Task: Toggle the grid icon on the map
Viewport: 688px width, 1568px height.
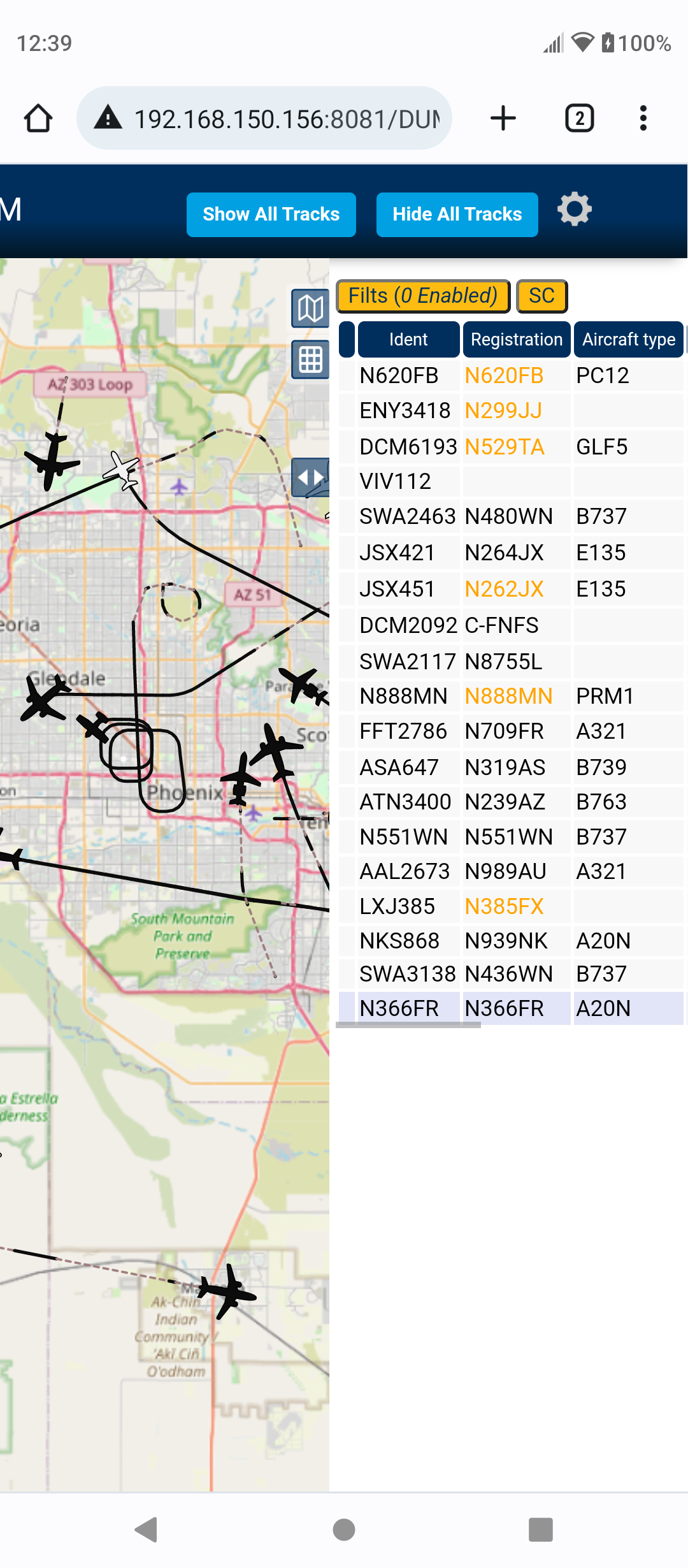Action: pos(310,359)
